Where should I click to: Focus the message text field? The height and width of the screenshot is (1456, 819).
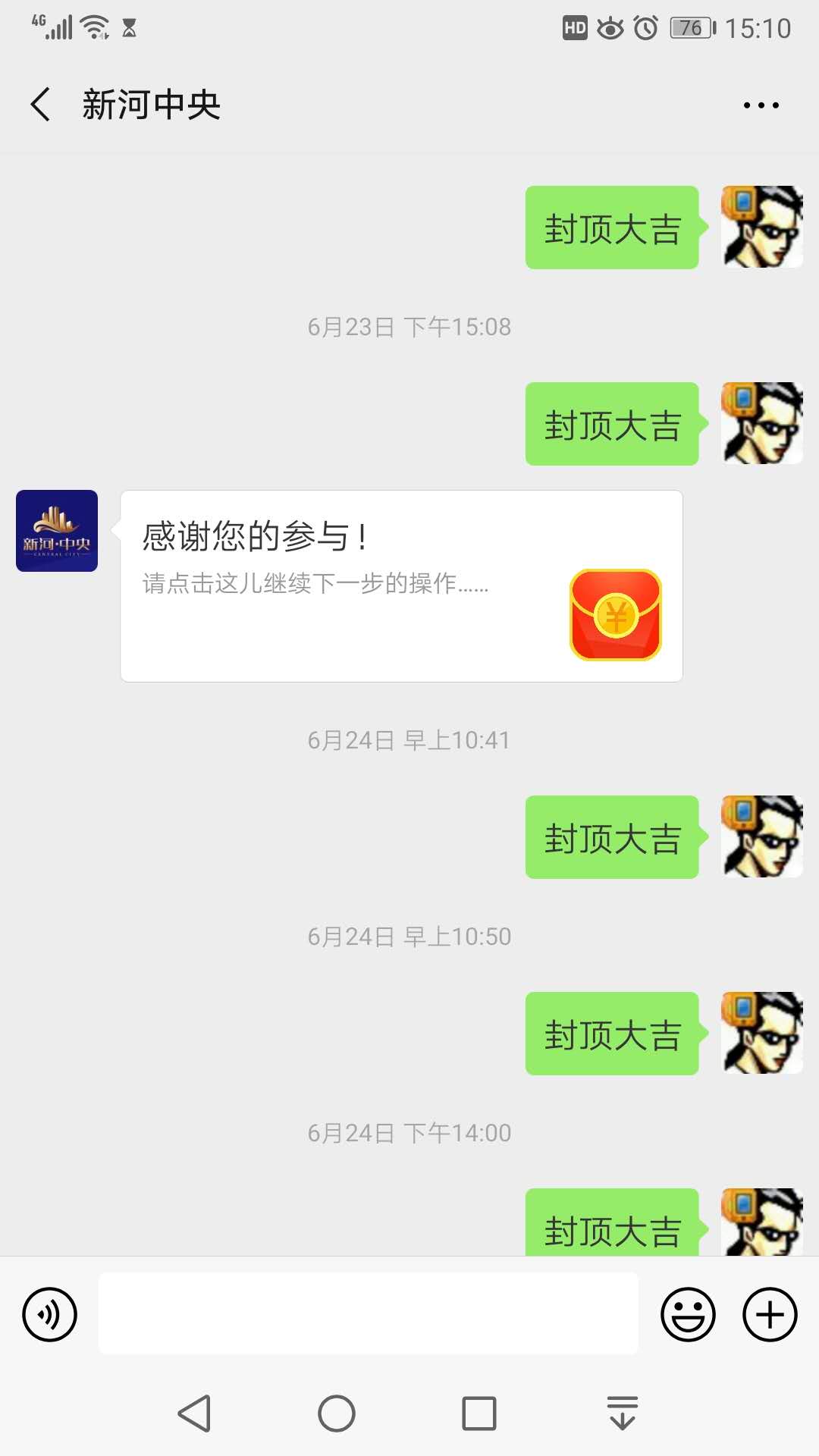click(x=368, y=1314)
